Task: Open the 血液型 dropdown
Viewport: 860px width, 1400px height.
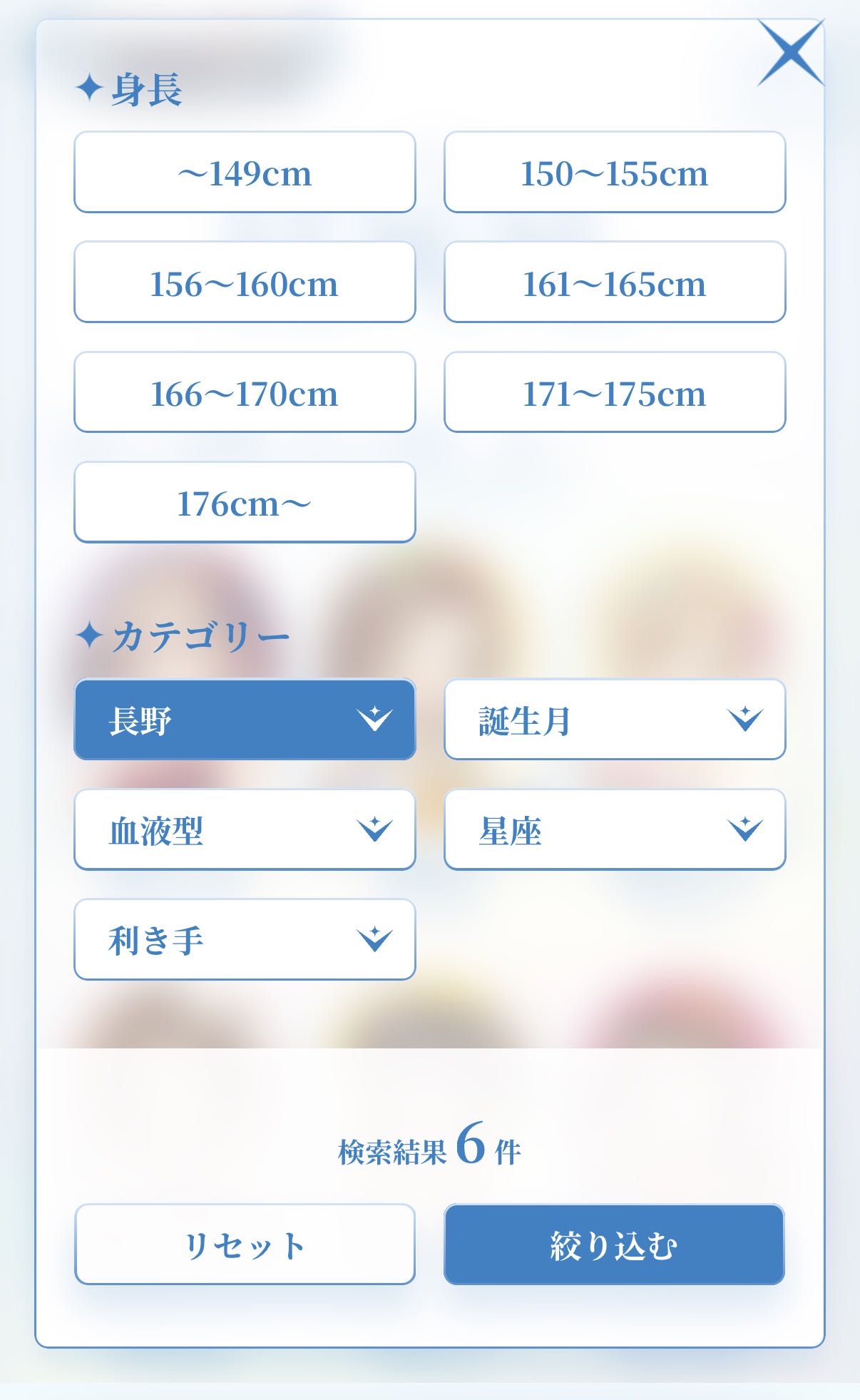Action: 245,829
